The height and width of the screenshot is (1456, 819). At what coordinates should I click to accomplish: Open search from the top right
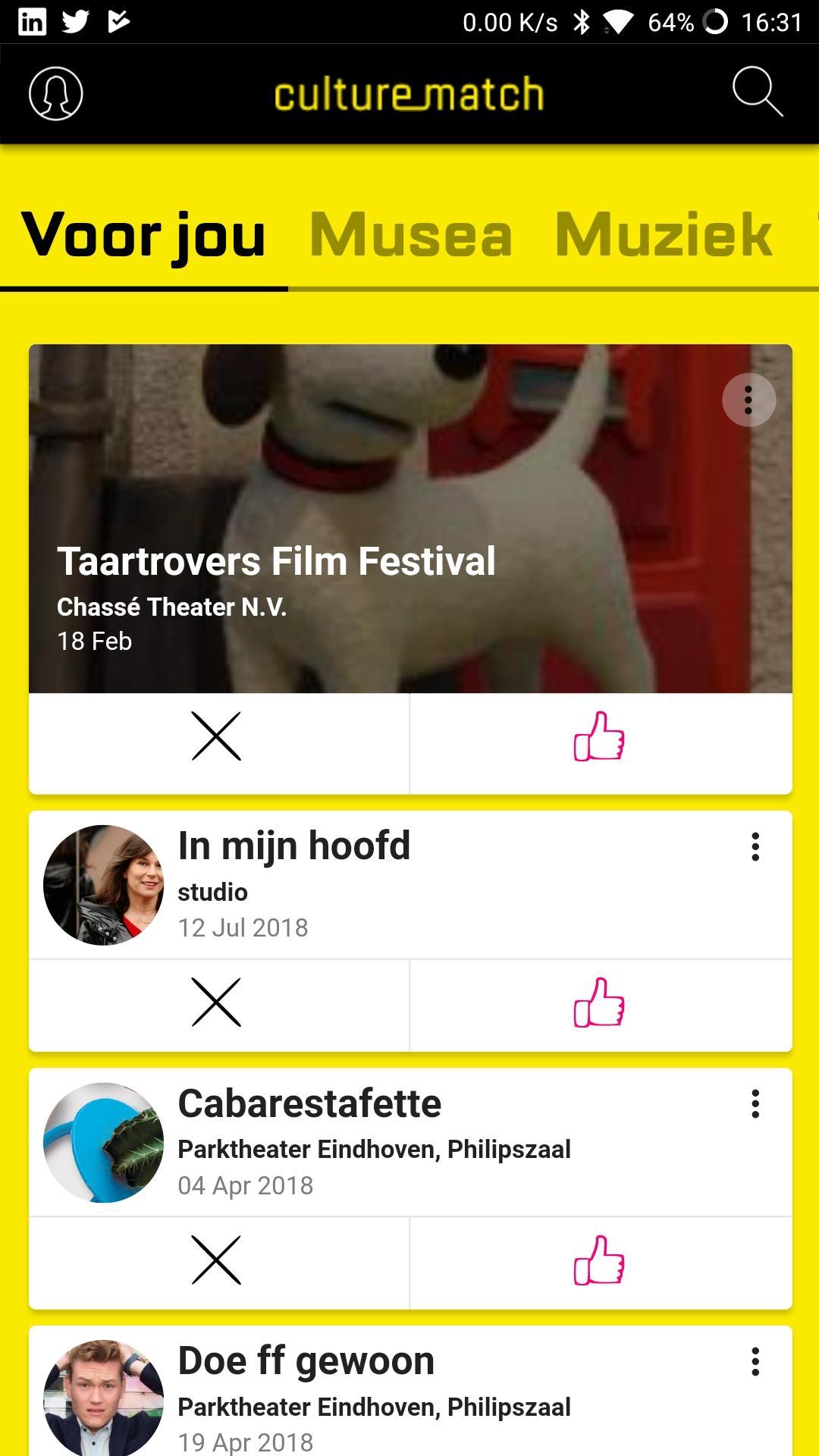[x=758, y=93]
